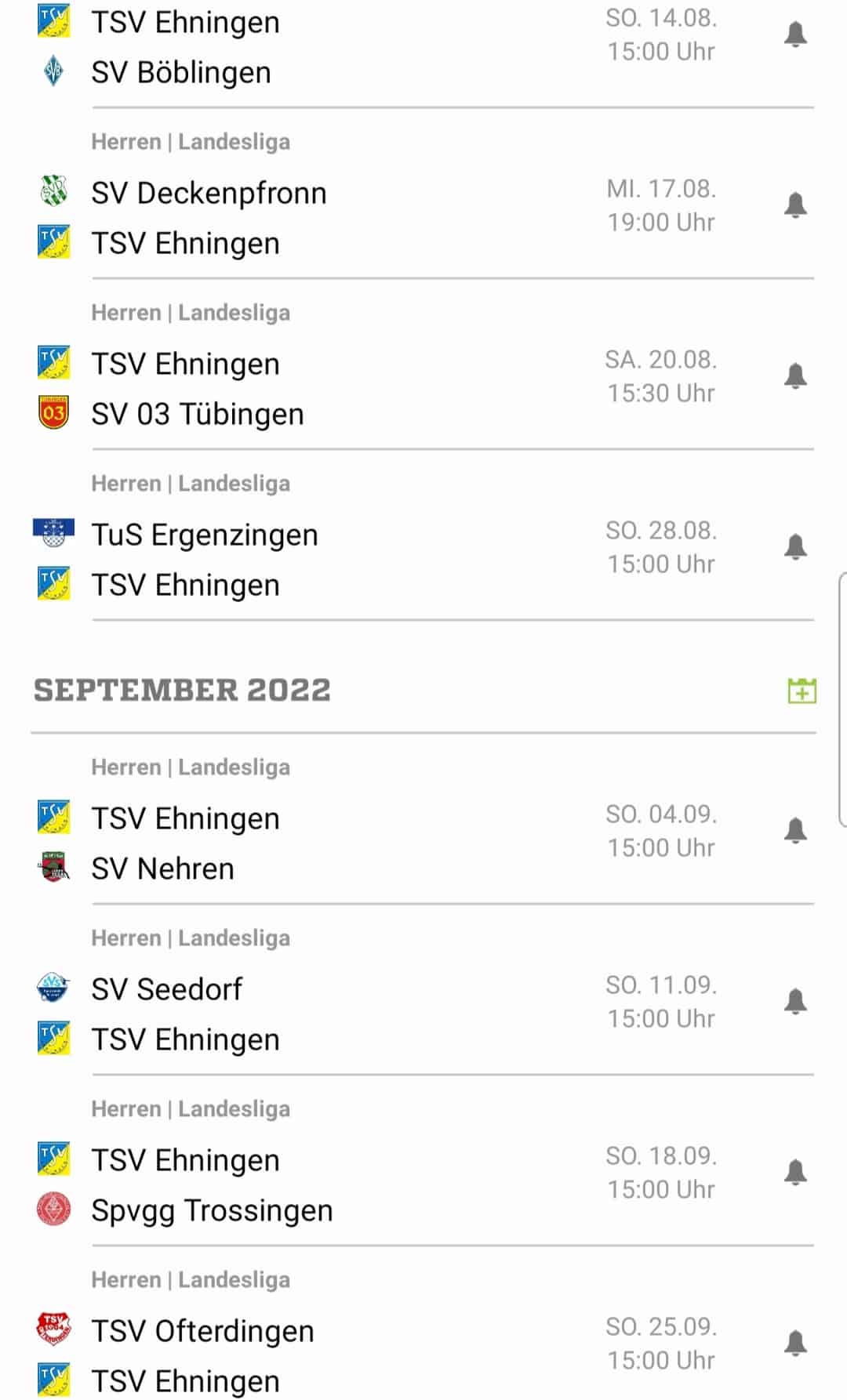This screenshot has height=1400, width=847.
Task: Enable alert for Spvgg Trossingen match
Action: click(795, 1173)
